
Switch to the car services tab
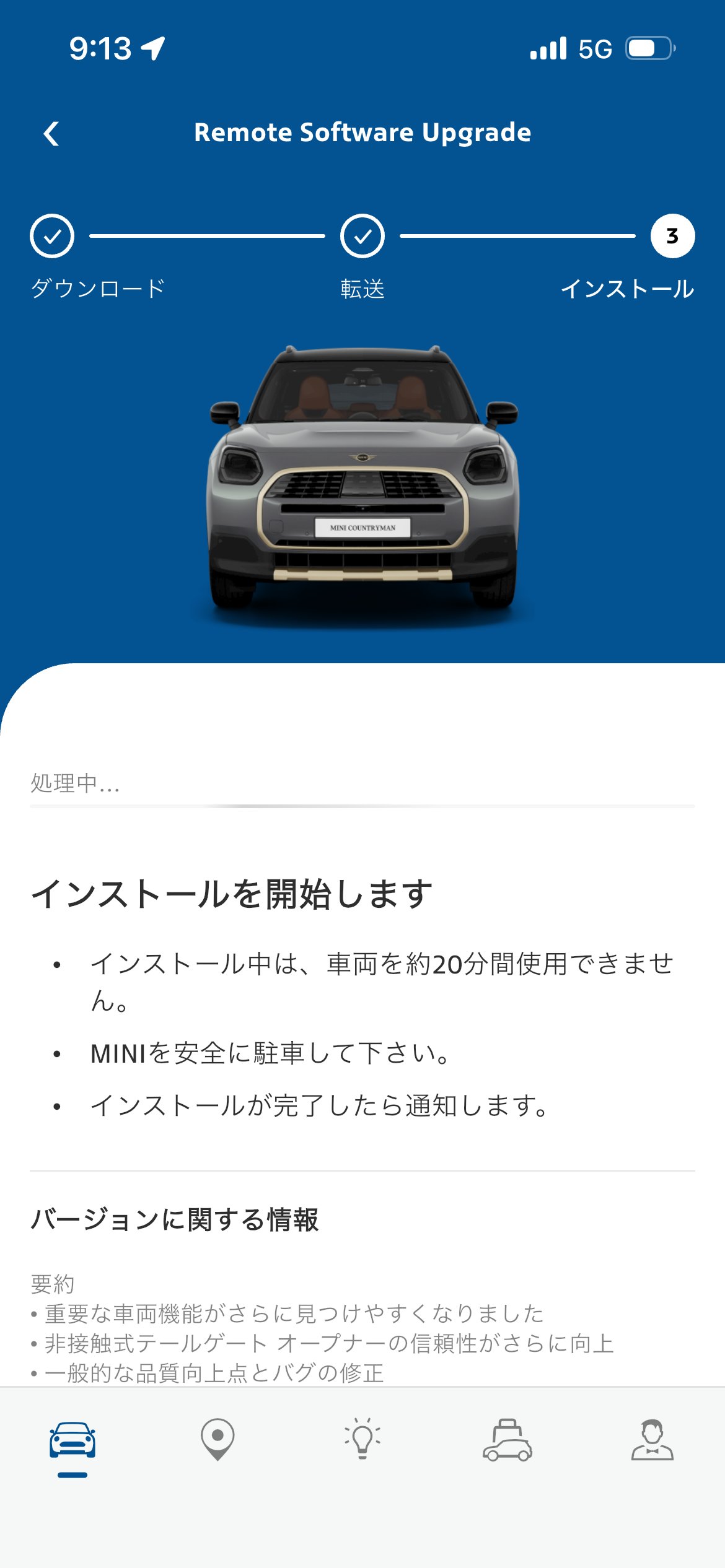507,1440
